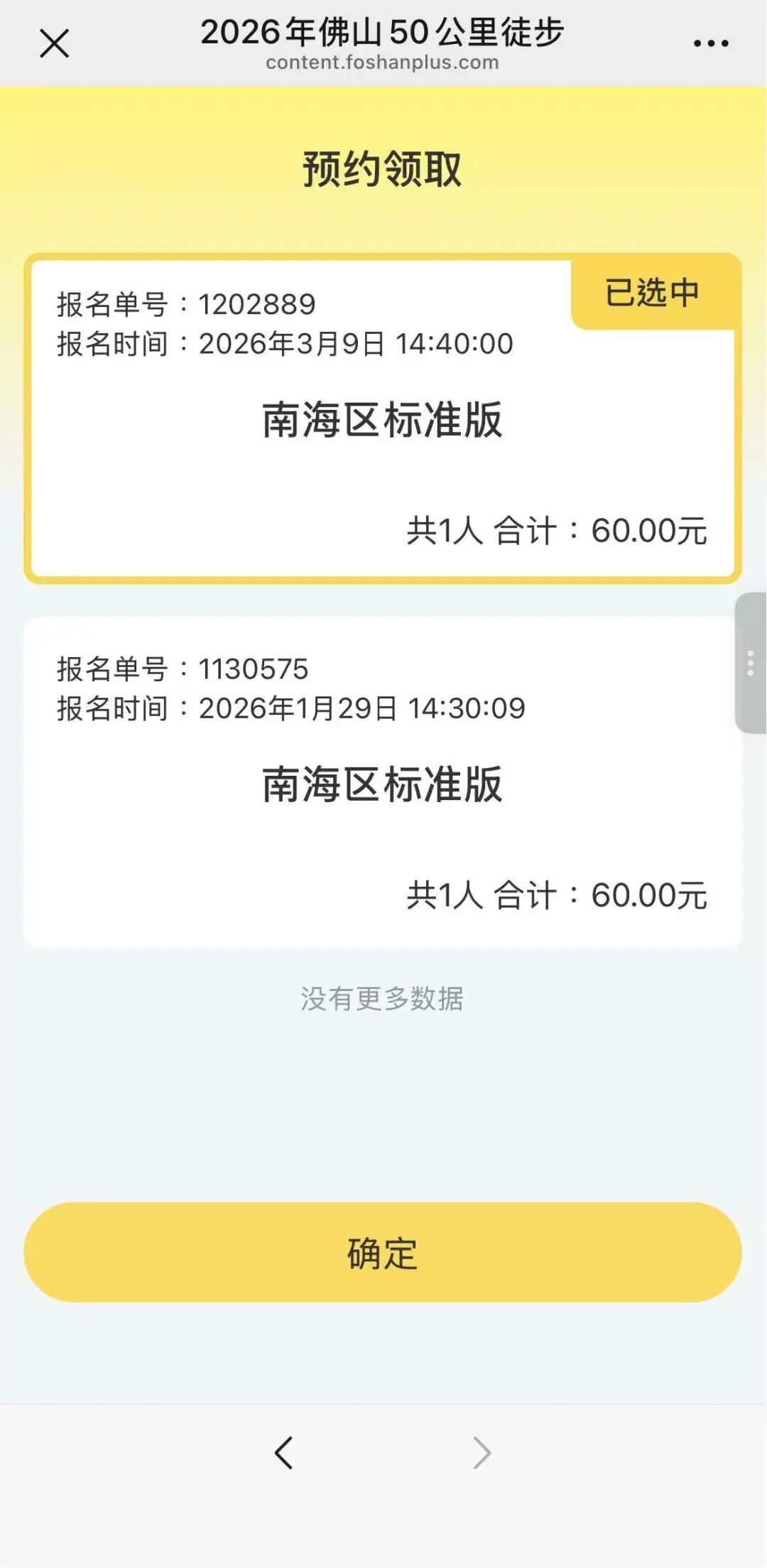The width and height of the screenshot is (767, 1568).
Task: Close the 2026年佛山50公里徒步 webpage
Action: click(54, 44)
